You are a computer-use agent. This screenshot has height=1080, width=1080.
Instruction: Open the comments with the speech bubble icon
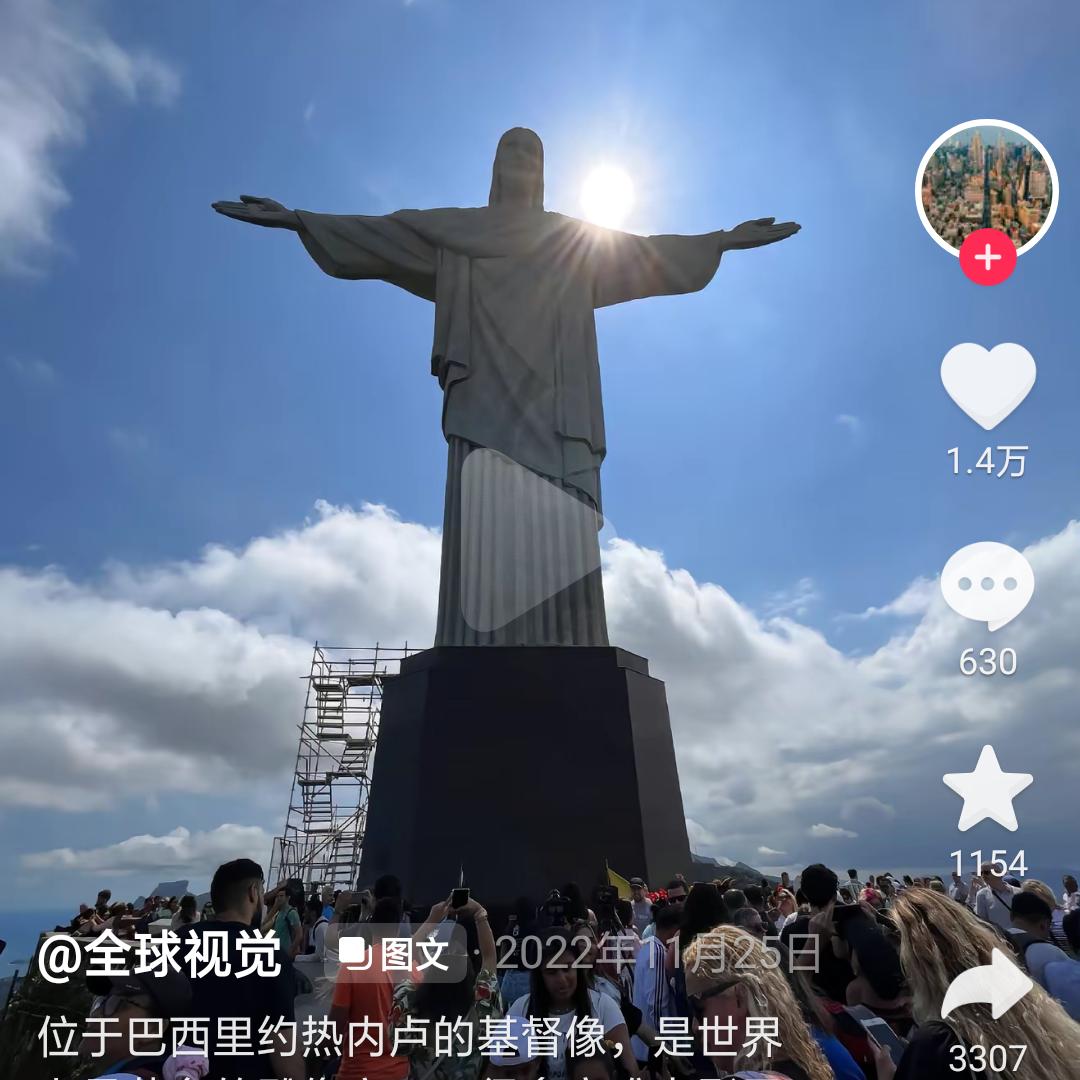(x=988, y=586)
